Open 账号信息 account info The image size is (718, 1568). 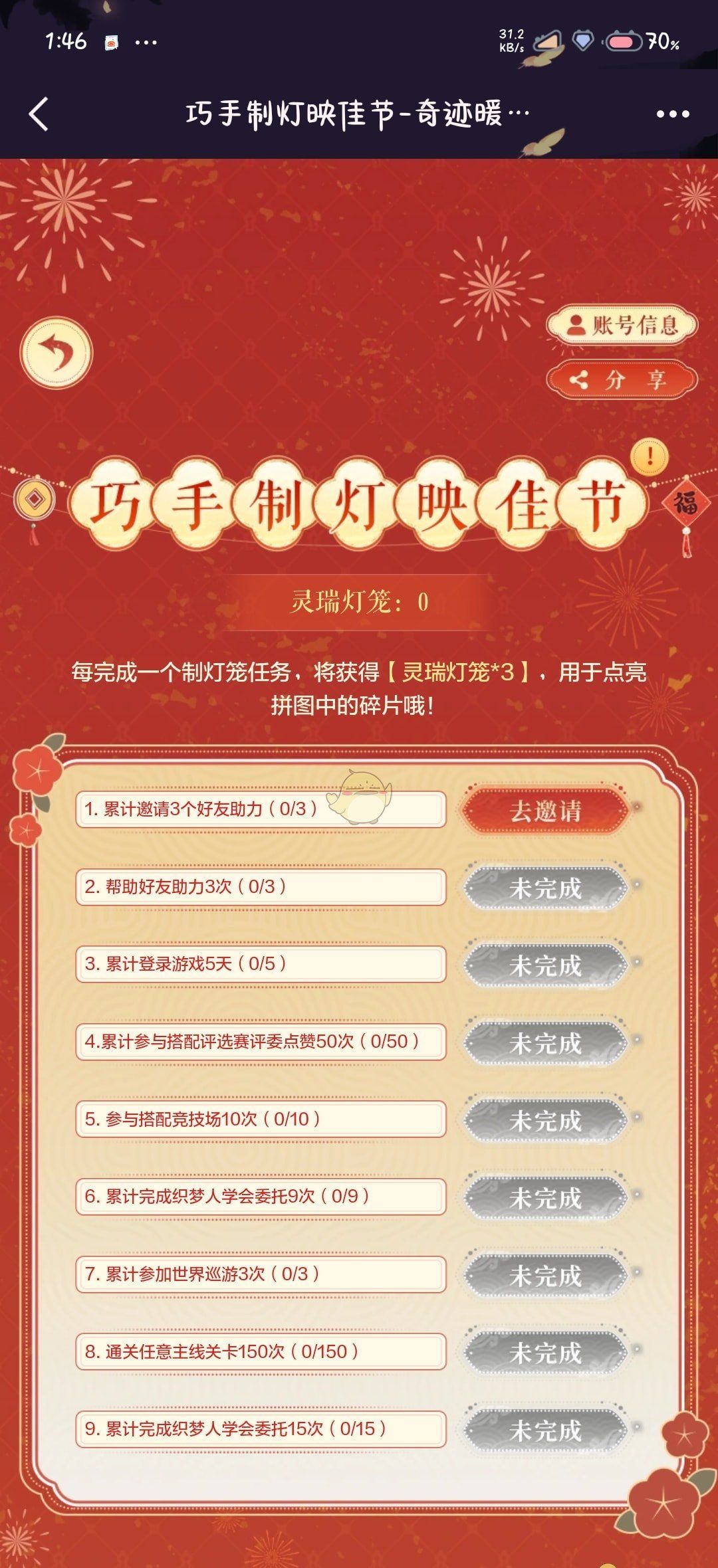tap(622, 326)
